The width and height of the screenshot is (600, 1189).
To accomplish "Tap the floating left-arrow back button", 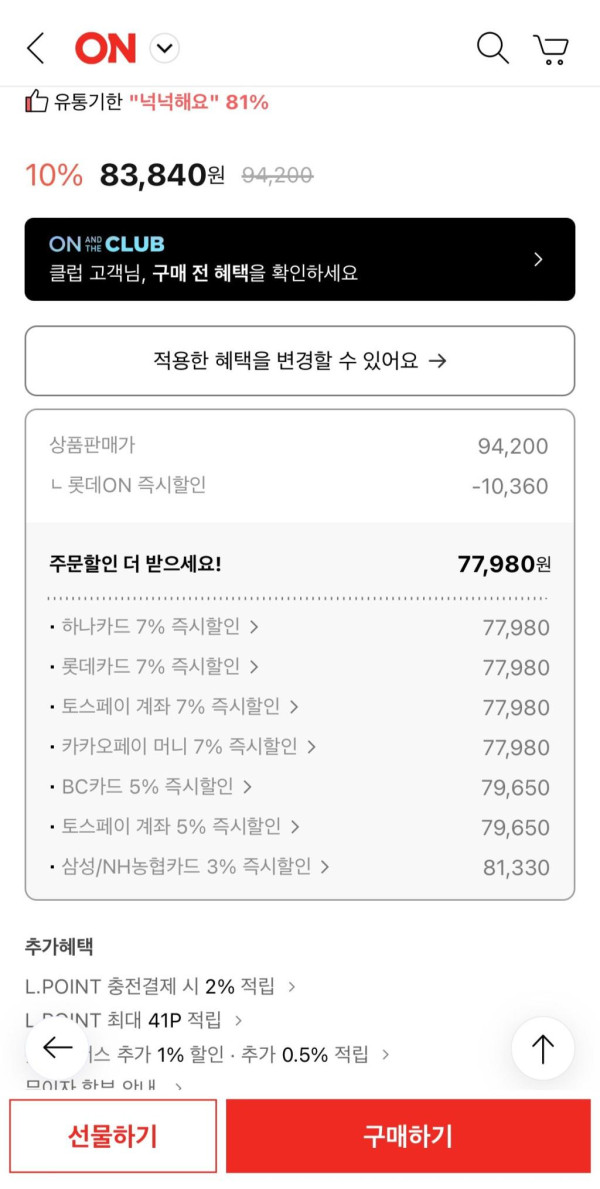I will [57, 1047].
